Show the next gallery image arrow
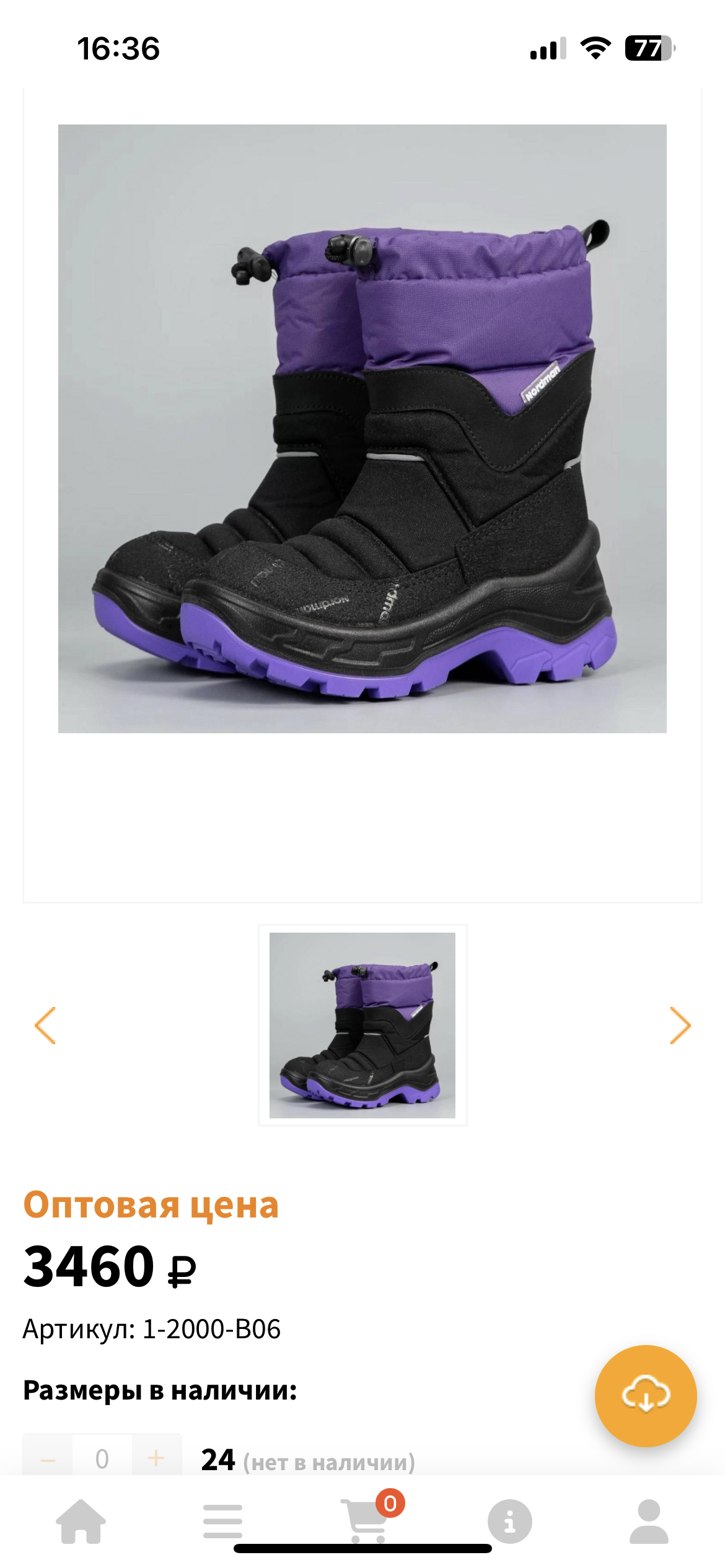 [x=680, y=1026]
